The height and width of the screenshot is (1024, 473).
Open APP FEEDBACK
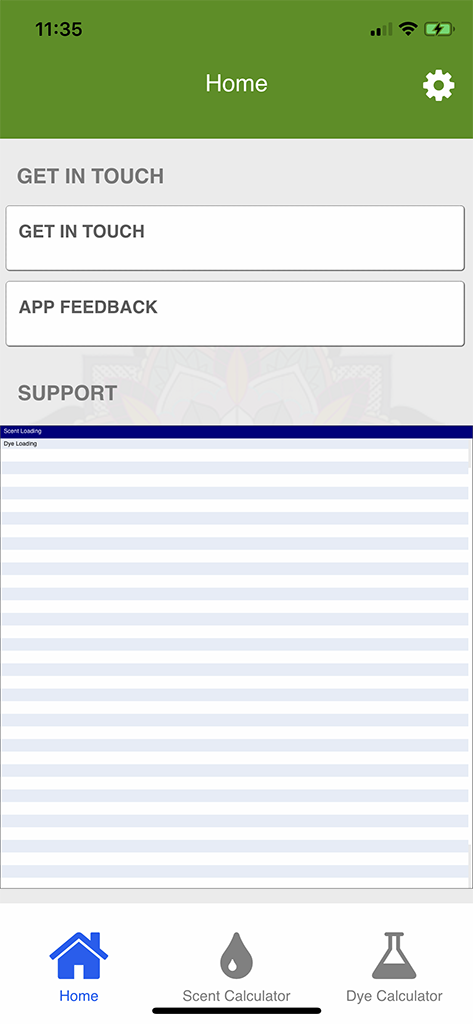(x=235, y=313)
